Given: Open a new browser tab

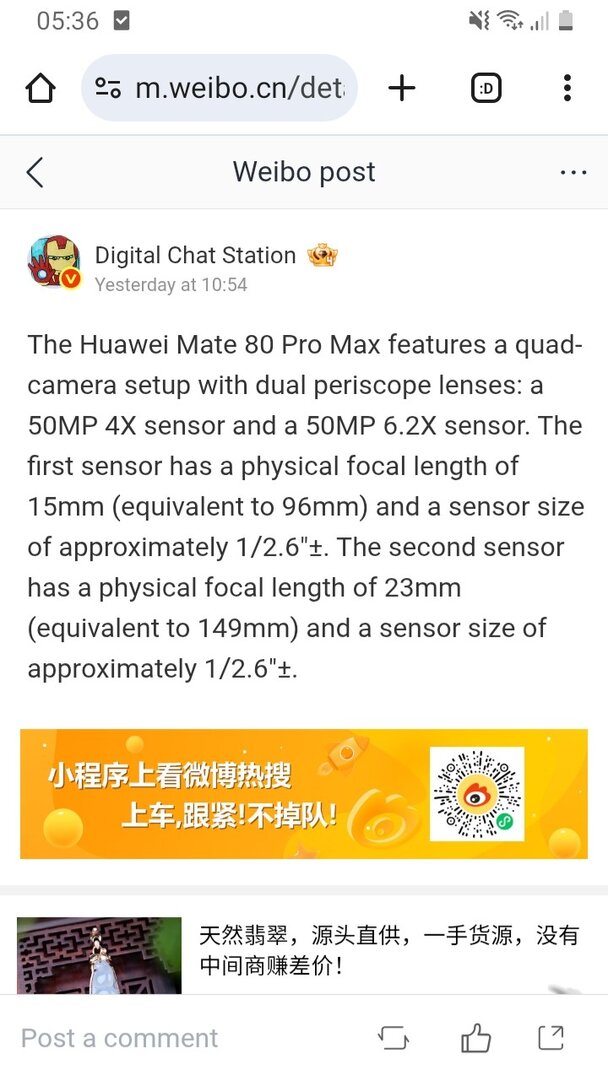Looking at the screenshot, I should click(402, 89).
